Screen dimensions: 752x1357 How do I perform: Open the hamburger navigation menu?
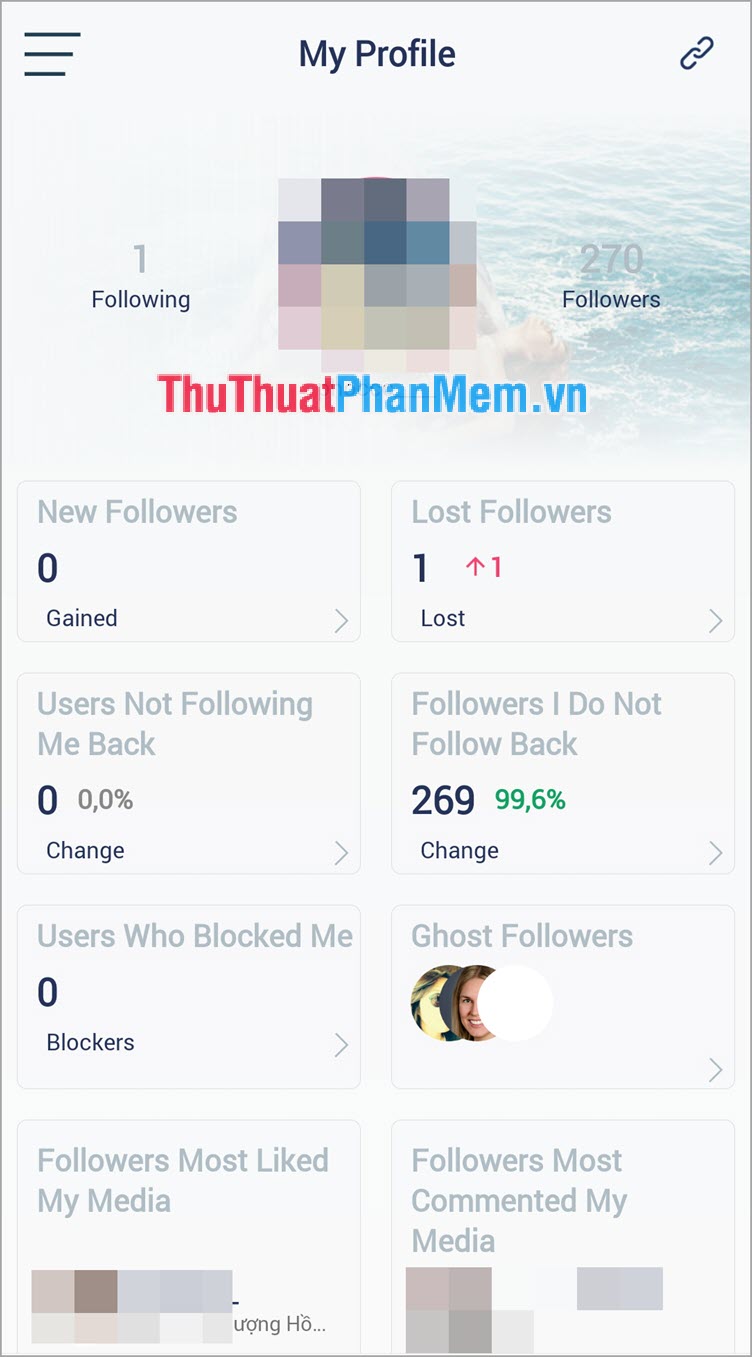(x=51, y=55)
